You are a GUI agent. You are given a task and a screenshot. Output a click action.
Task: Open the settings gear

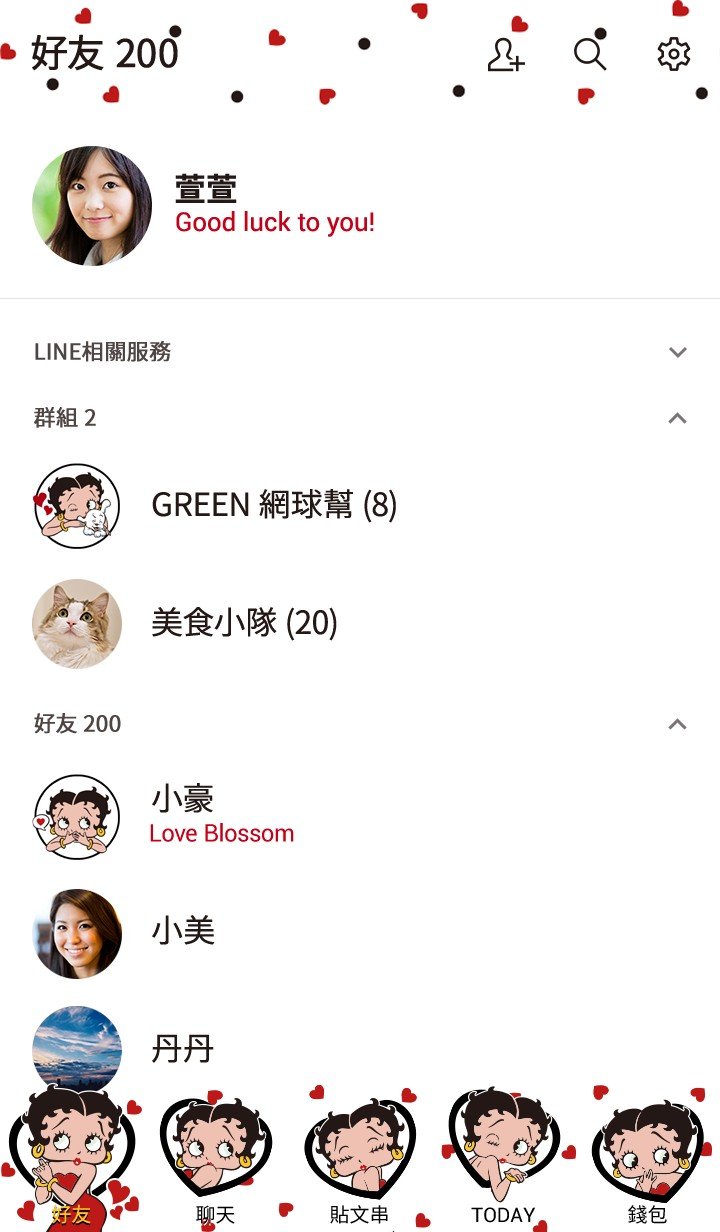673,54
